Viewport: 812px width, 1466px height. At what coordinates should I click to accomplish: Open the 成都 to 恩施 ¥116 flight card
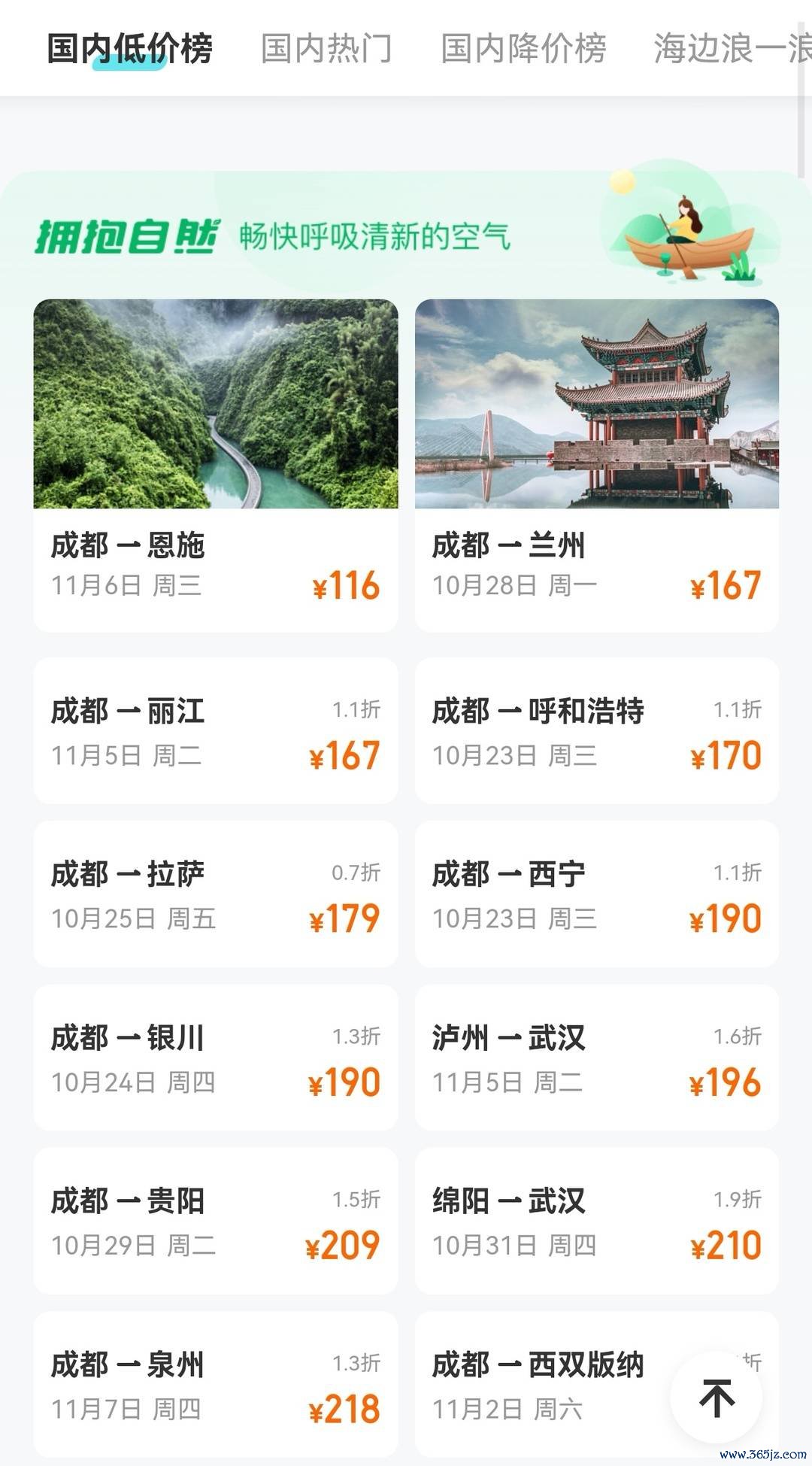(x=216, y=465)
